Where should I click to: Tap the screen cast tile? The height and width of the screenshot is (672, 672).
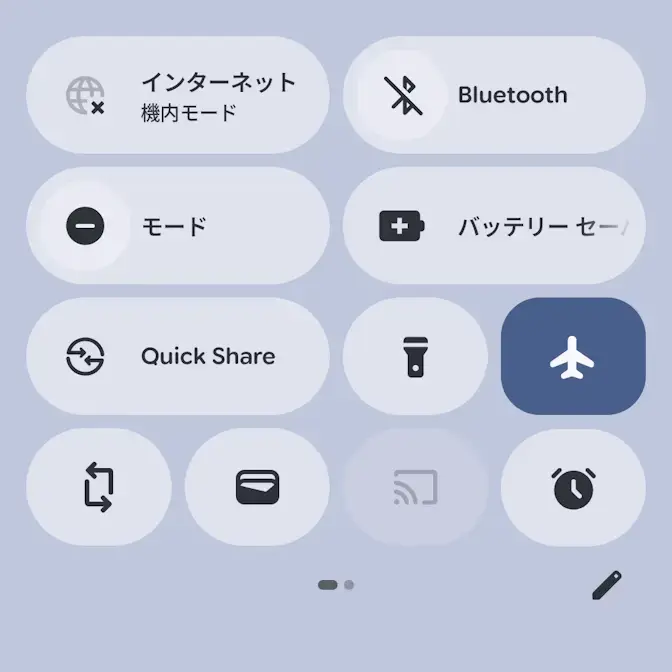415,487
